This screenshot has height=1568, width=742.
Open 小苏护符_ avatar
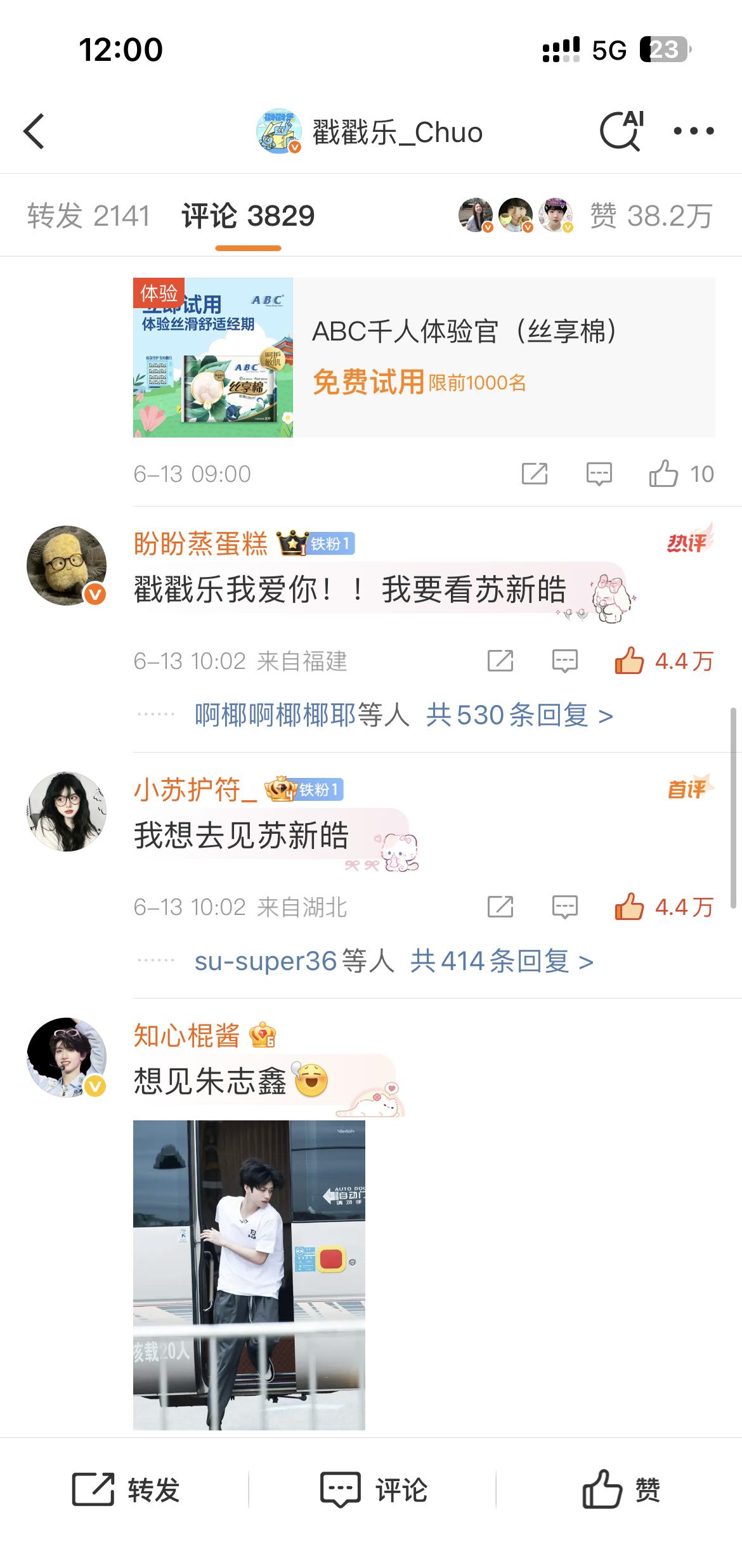pyautogui.click(x=67, y=812)
